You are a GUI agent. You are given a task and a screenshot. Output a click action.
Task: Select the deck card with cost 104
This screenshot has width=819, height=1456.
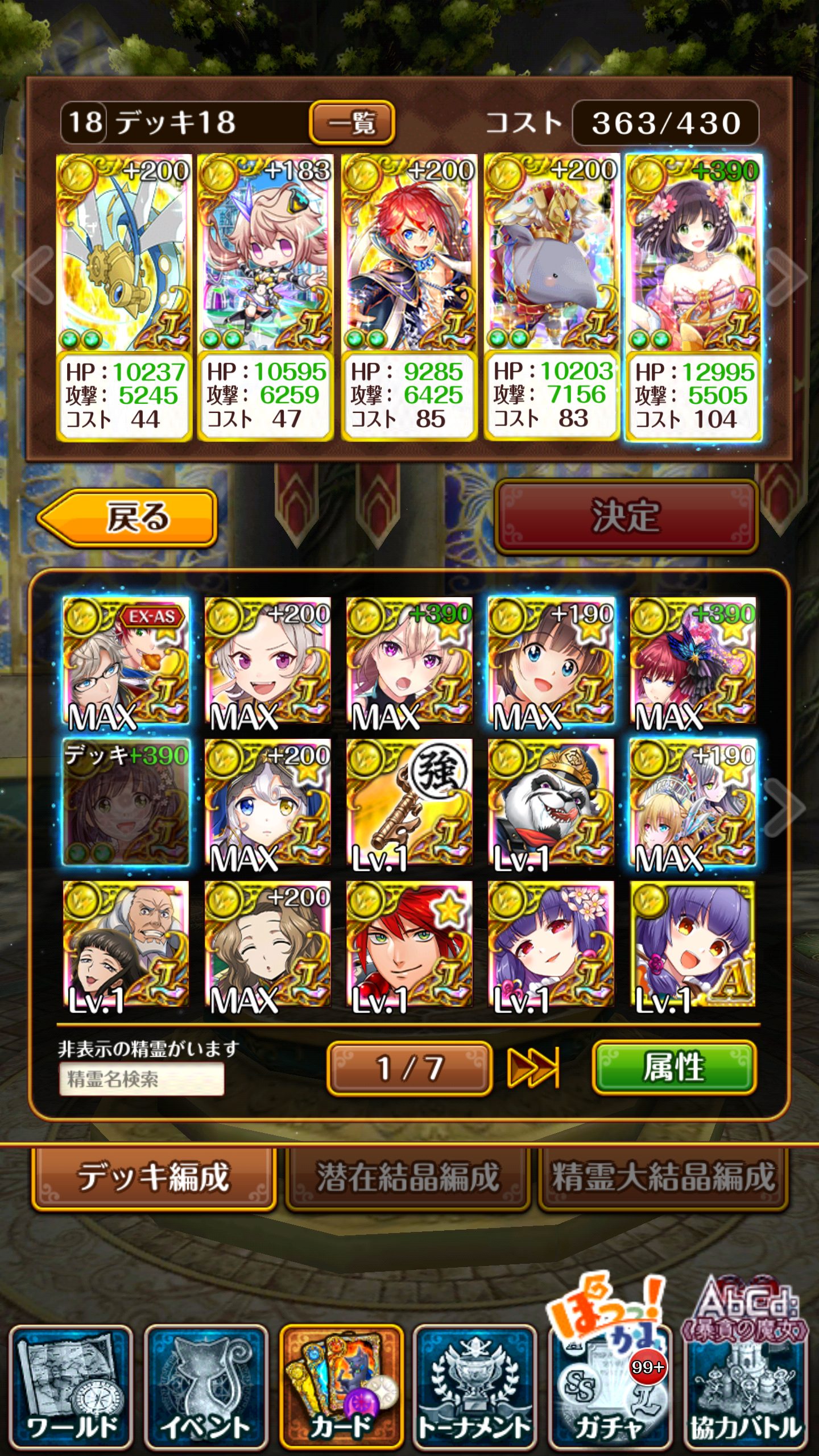[x=693, y=296]
